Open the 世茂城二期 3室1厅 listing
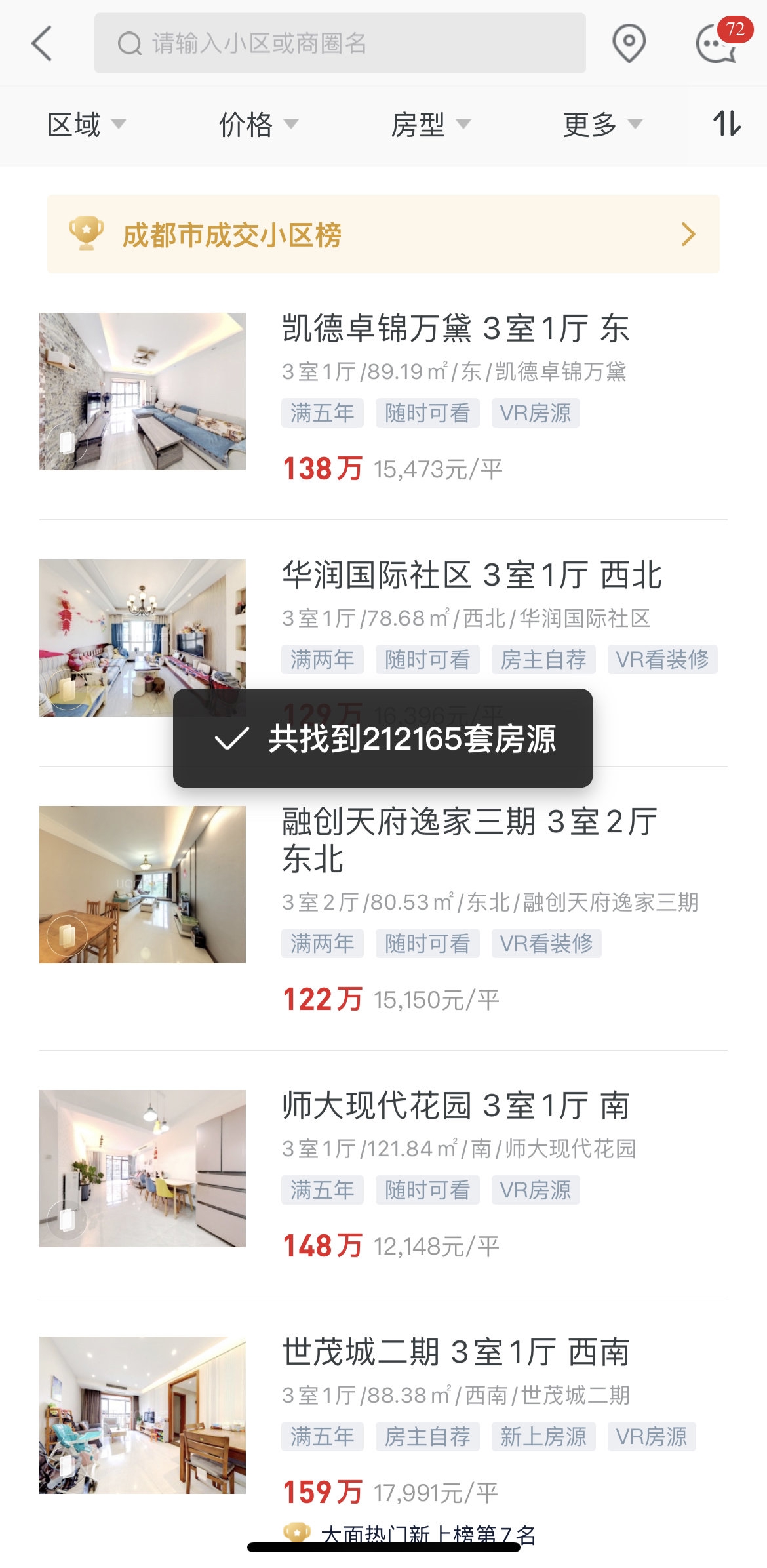This screenshot has height=1568, width=767. pos(455,1352)
